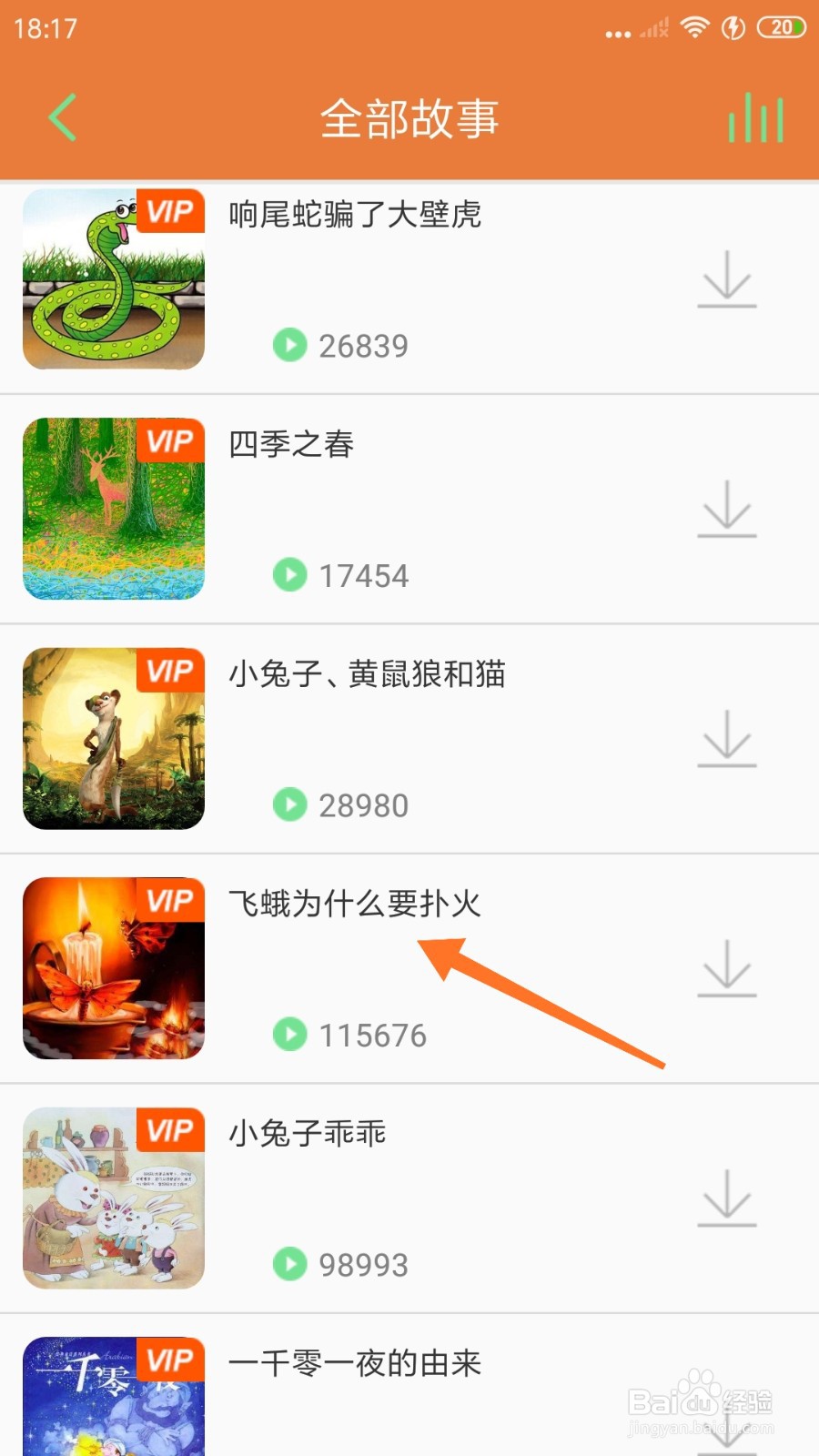Tap the play icon next to 98993
This screenshot has width=819, height=1456.
(288, 1263)
